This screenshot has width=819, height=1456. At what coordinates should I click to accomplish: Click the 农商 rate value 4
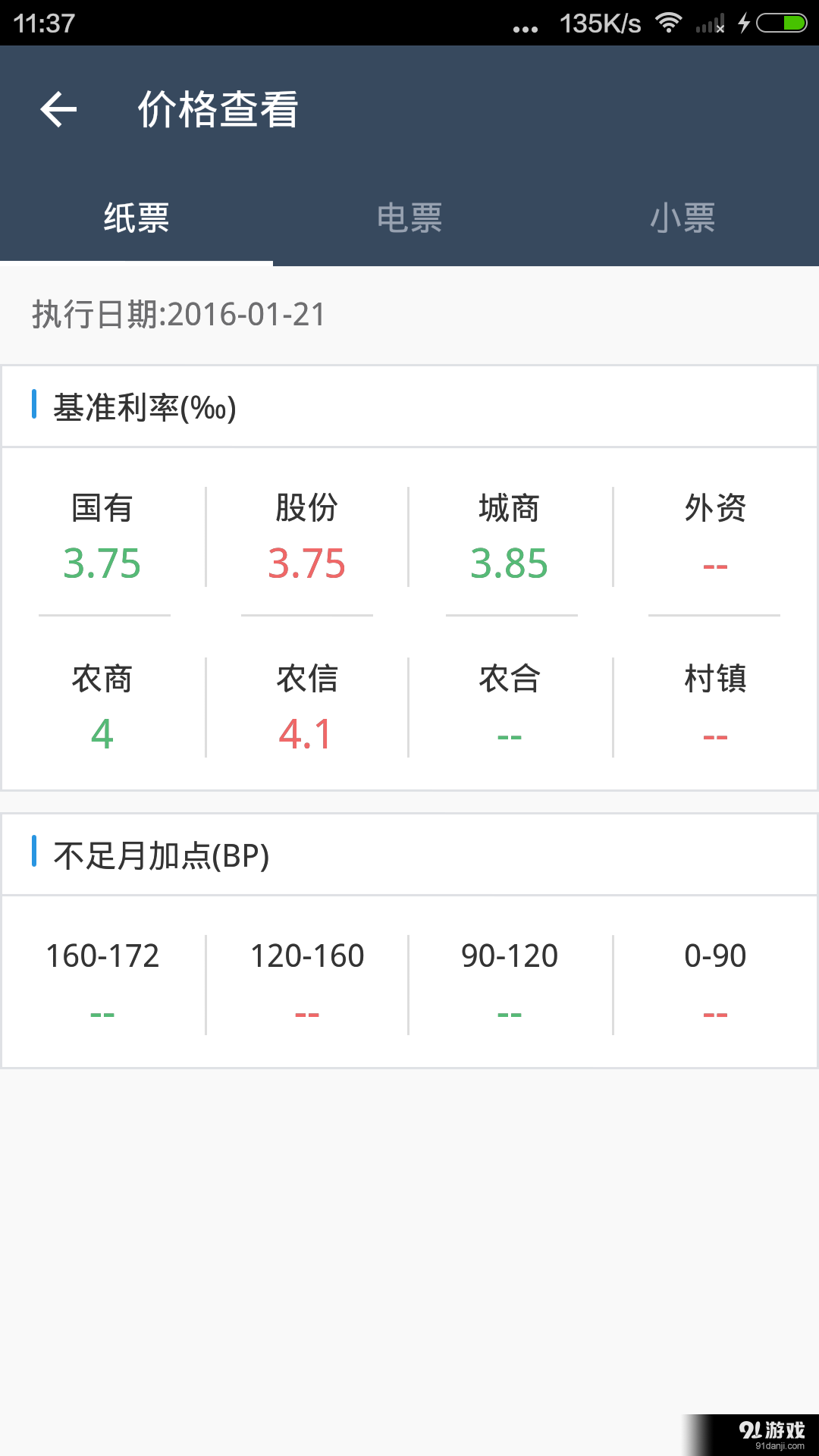(x=103, y=733)
